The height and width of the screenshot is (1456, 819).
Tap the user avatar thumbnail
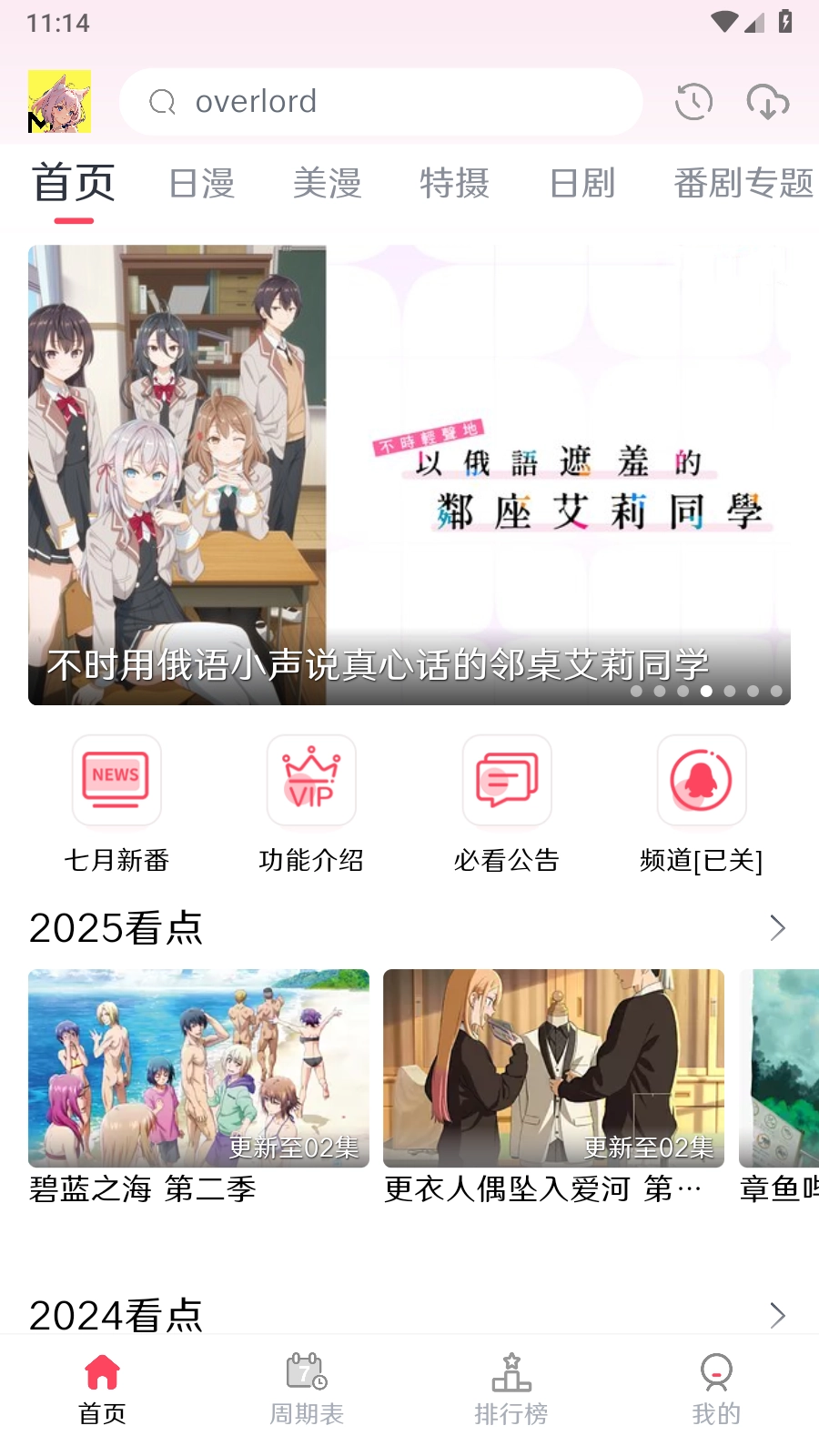coord(62,102)
